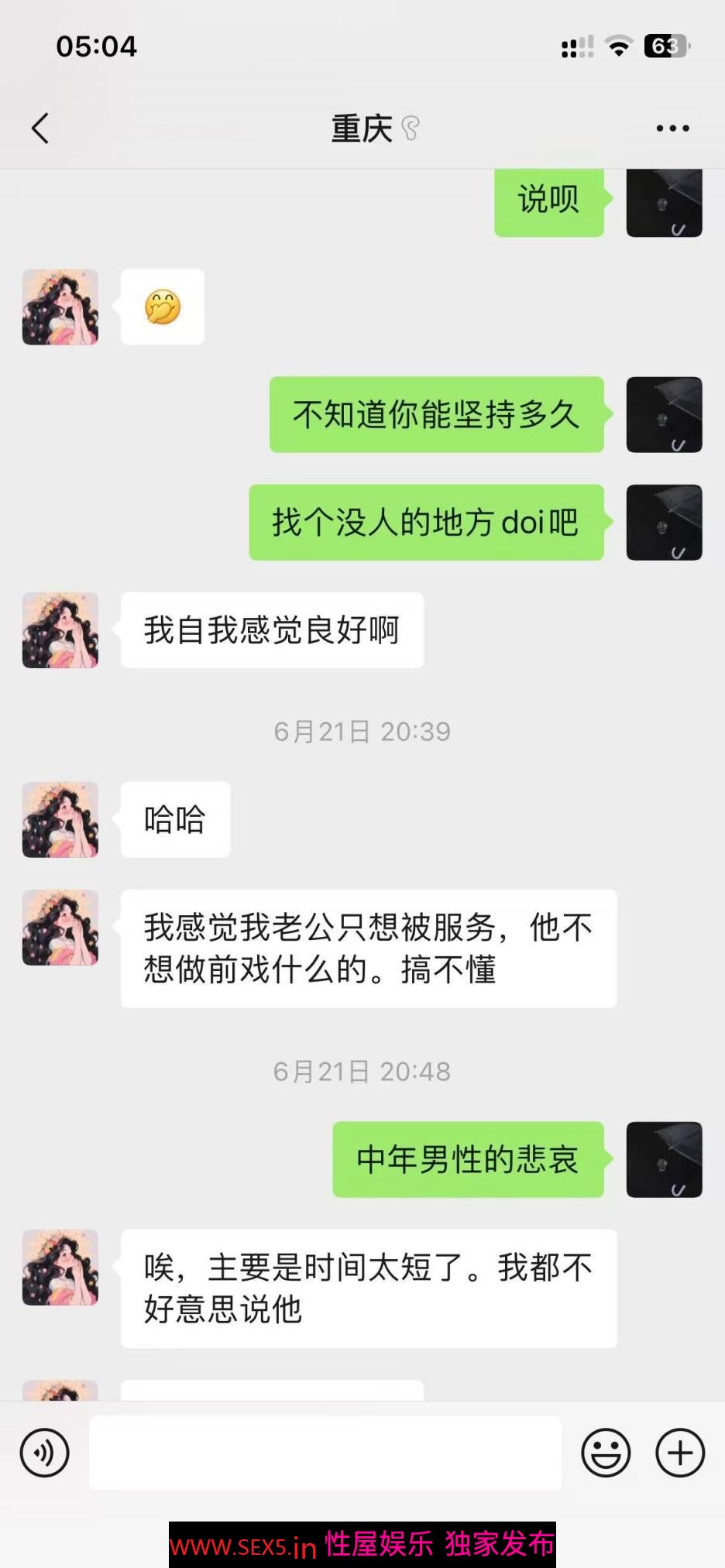Image resolution: width=725 pixels, height=1568 pixels.
Task: Open the chat info overflow menu
Action: (x=672, y=129)
